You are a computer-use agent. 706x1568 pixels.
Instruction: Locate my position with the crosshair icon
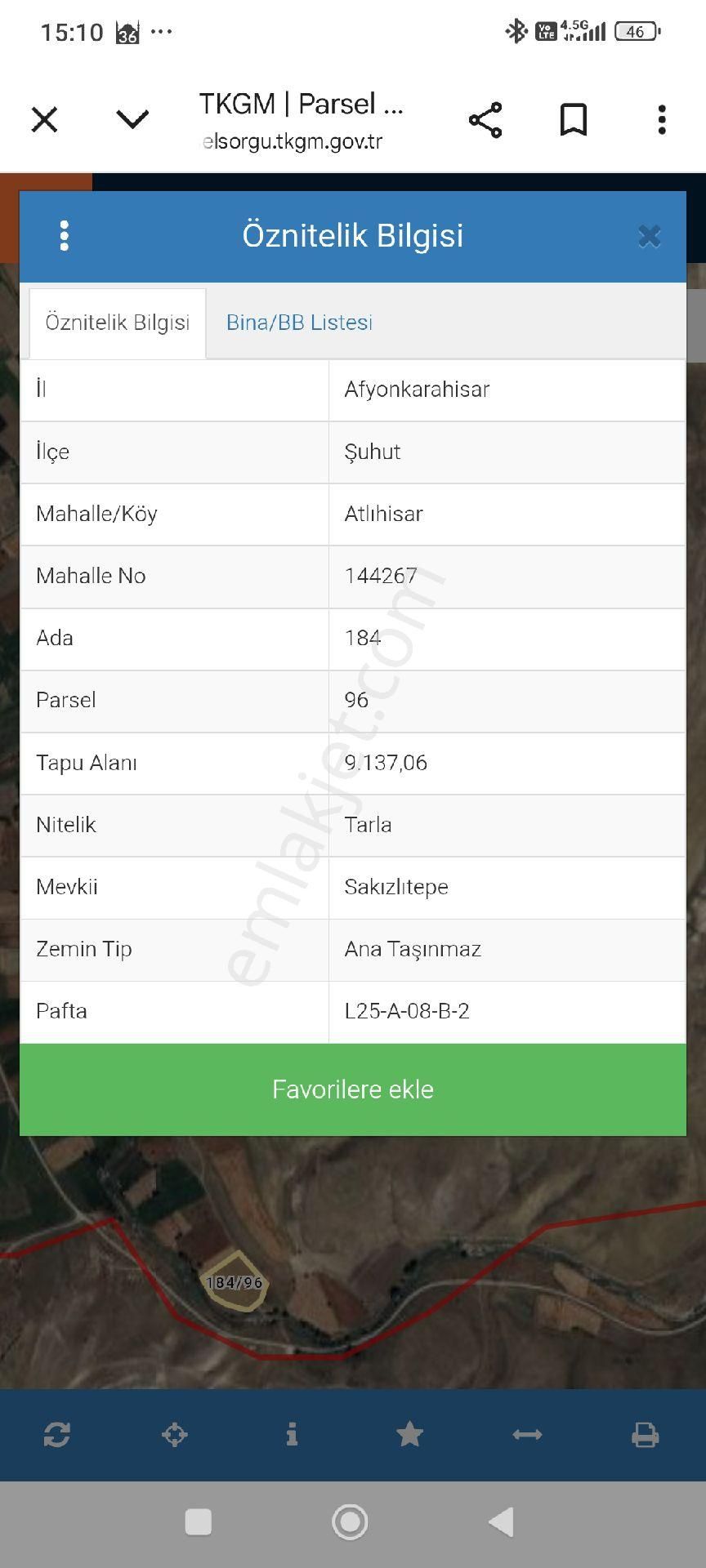click(175, 1434)
